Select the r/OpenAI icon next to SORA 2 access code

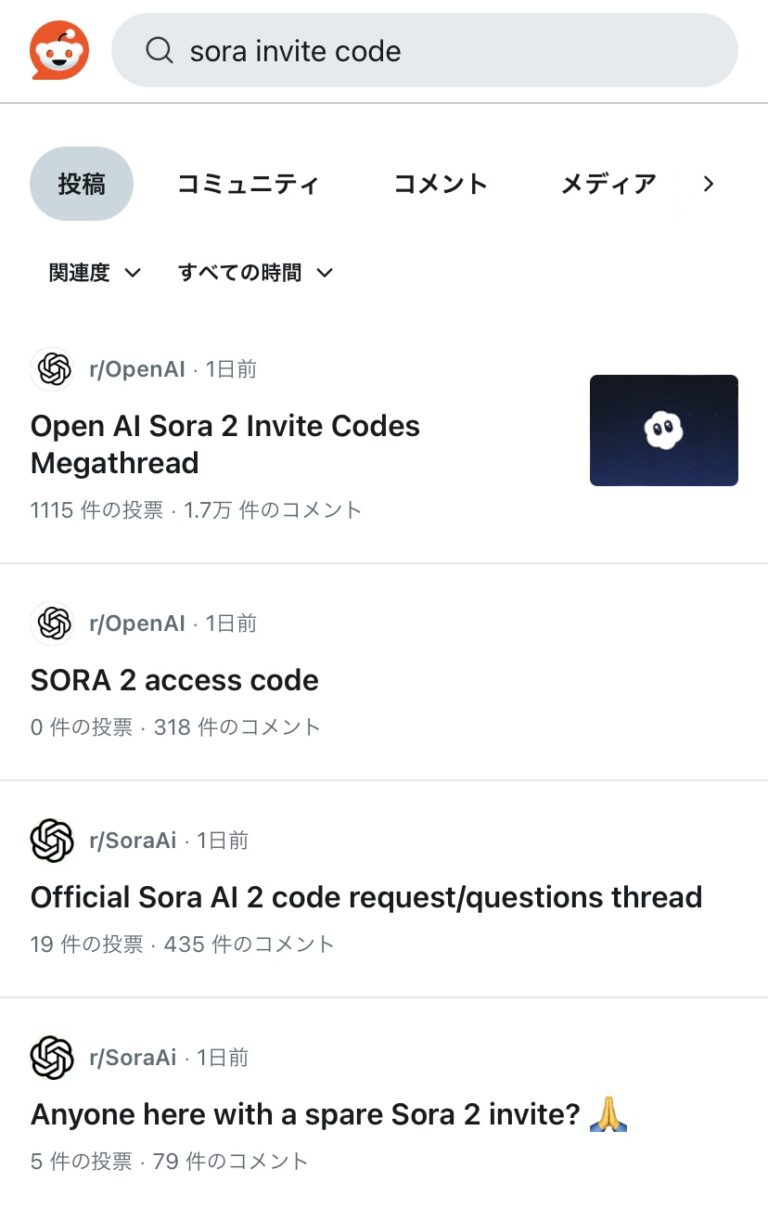point(51,623)
